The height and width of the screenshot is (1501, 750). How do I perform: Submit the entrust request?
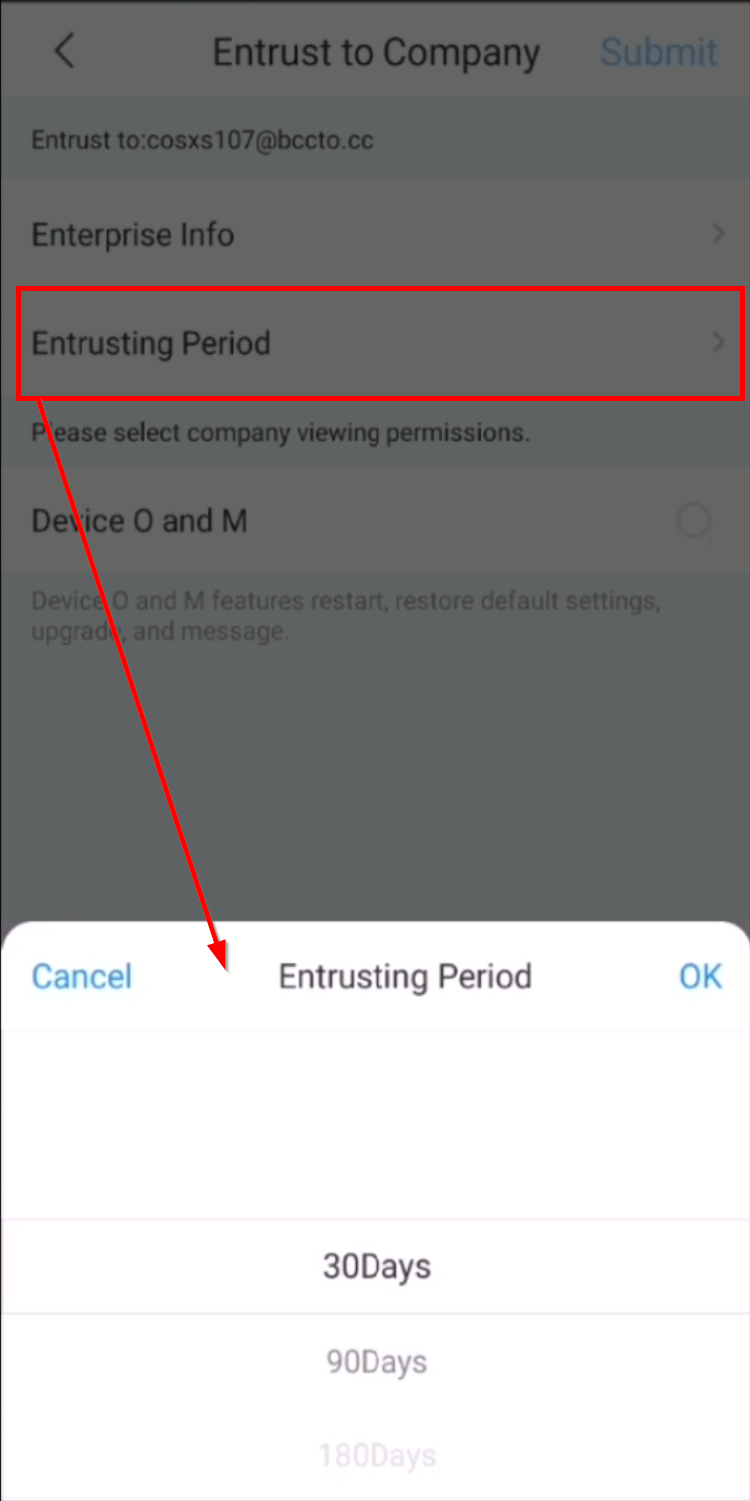[x=659, y=52]
